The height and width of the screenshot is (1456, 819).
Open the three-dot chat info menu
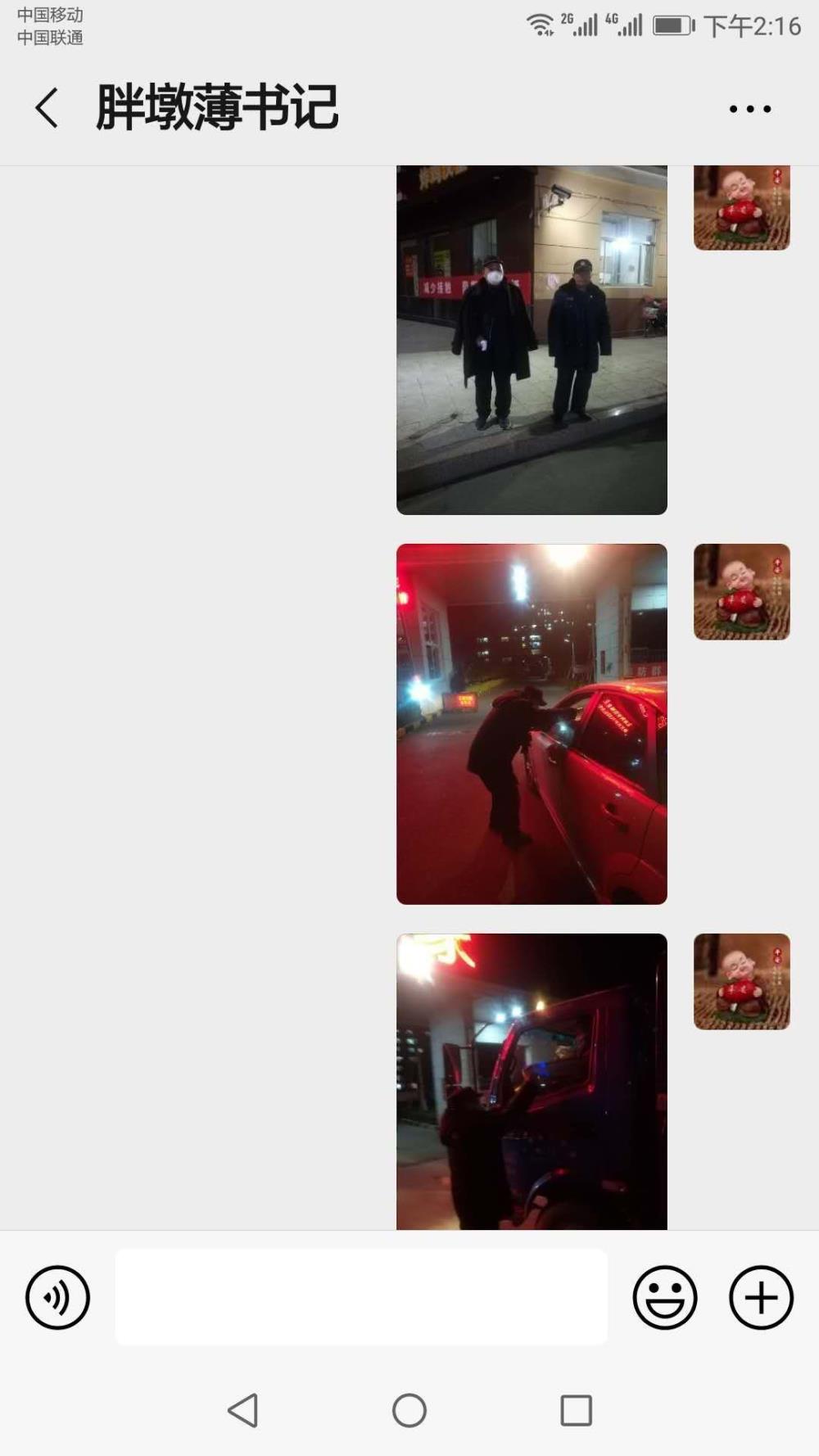click(x=750, y=109)
